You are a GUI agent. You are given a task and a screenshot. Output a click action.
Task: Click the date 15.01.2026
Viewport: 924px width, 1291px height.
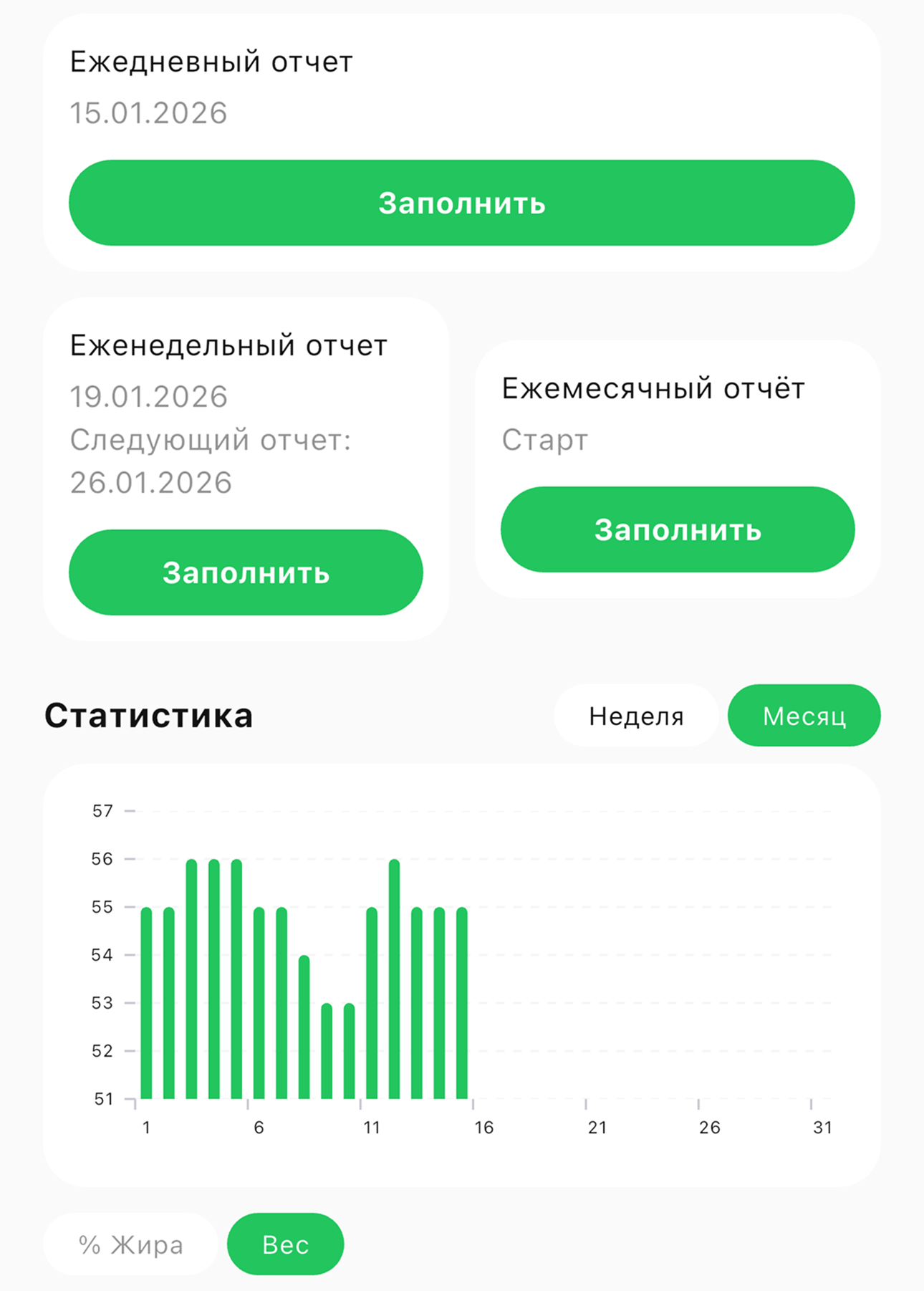coord(148,111)
